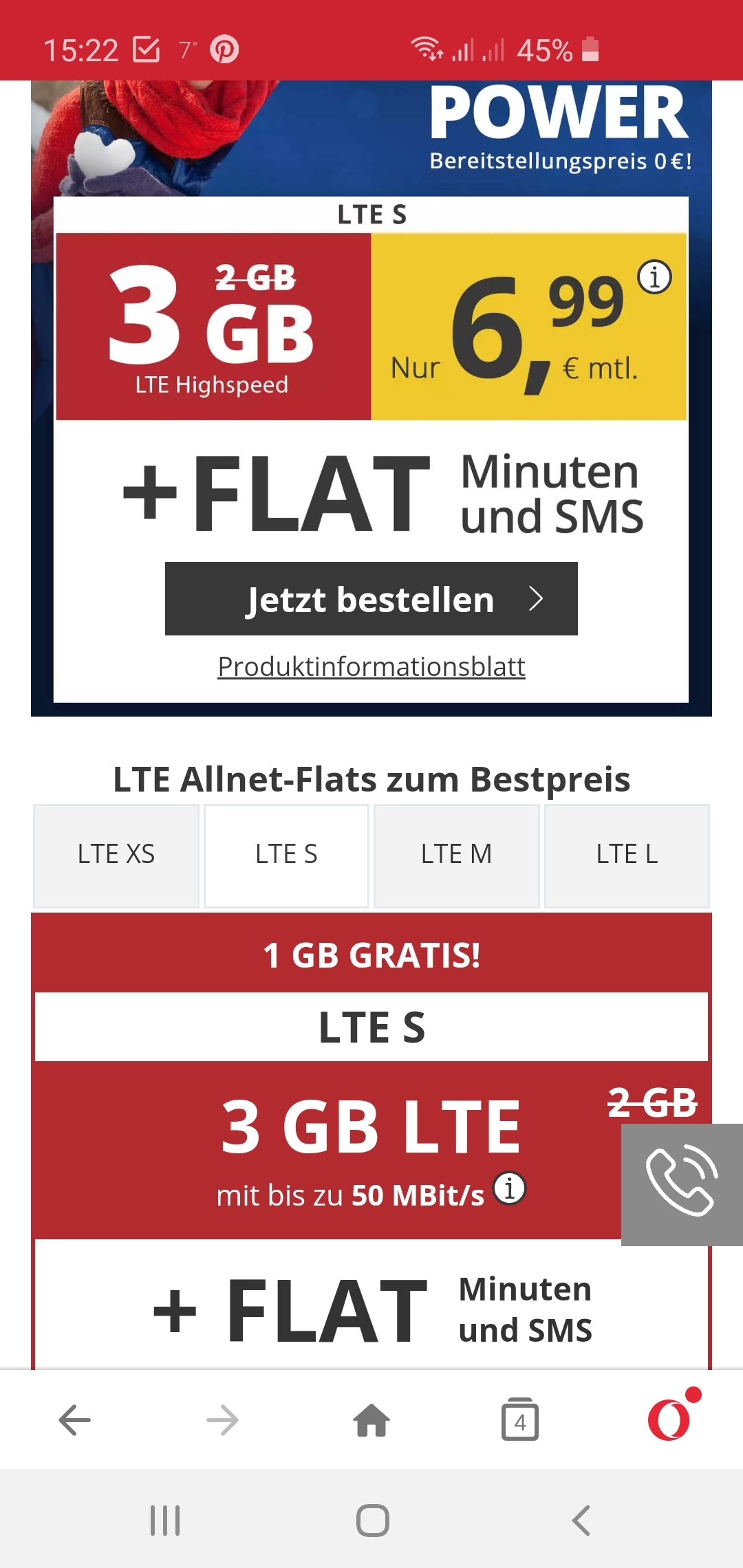Open recent apps from the navigation bar
743x1568 pixels.
pyautogui.click(x=165, y=1520)
